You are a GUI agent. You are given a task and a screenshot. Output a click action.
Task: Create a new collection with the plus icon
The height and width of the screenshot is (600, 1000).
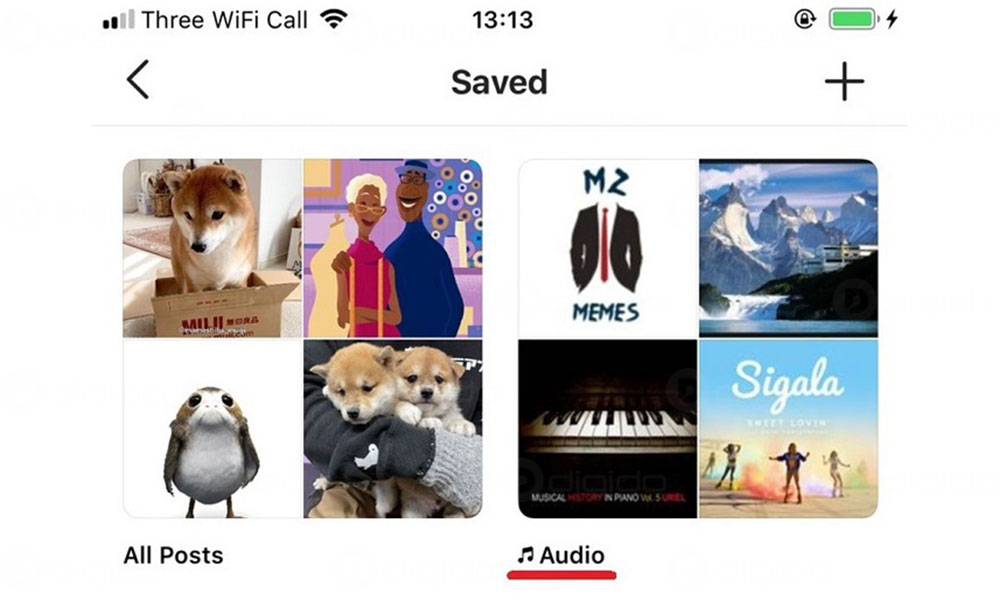(x=844, y=81)
